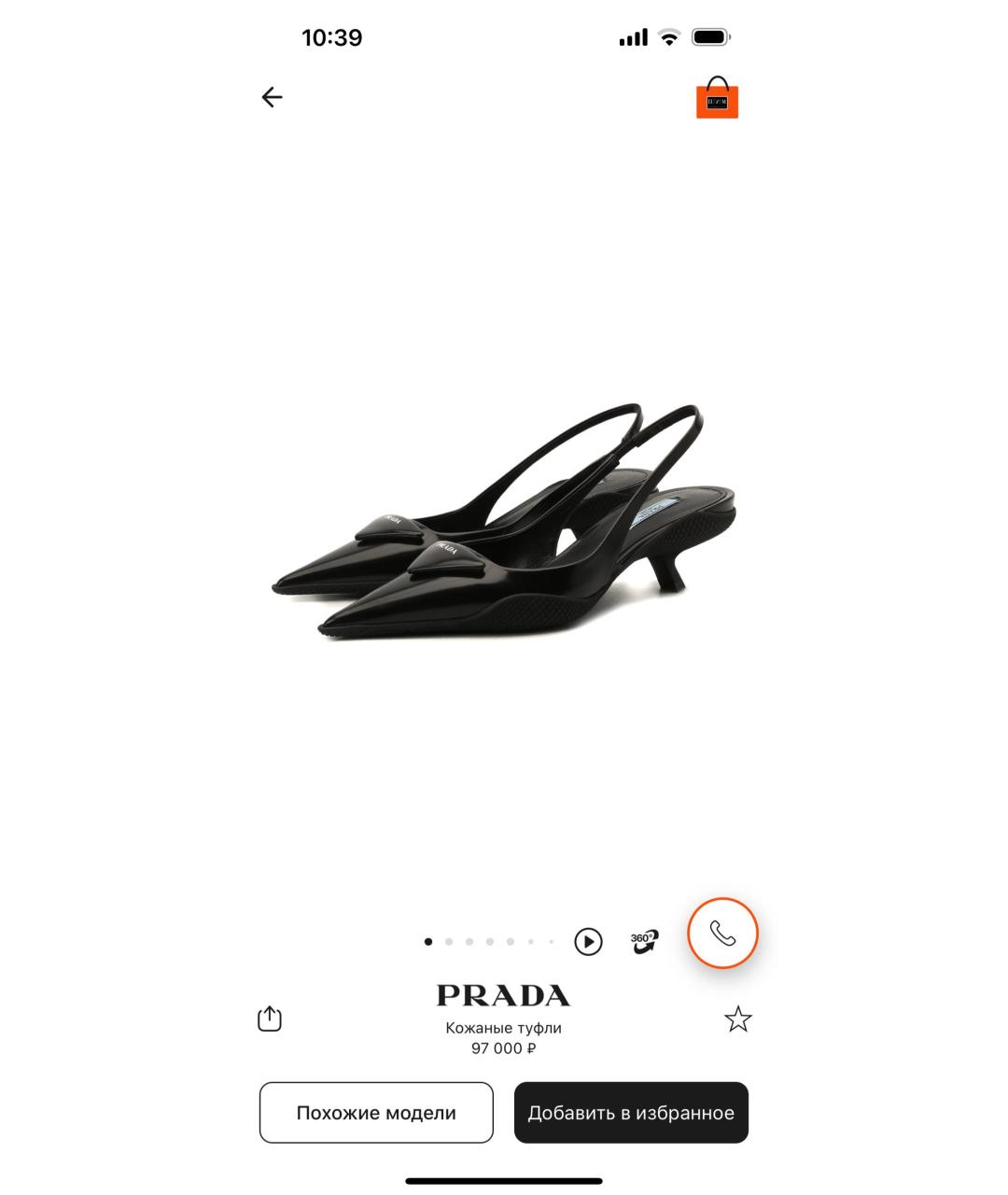Navigate back with the arrow icon
This screenshot has height=1195, width=1008.
[x=272, y=96]
